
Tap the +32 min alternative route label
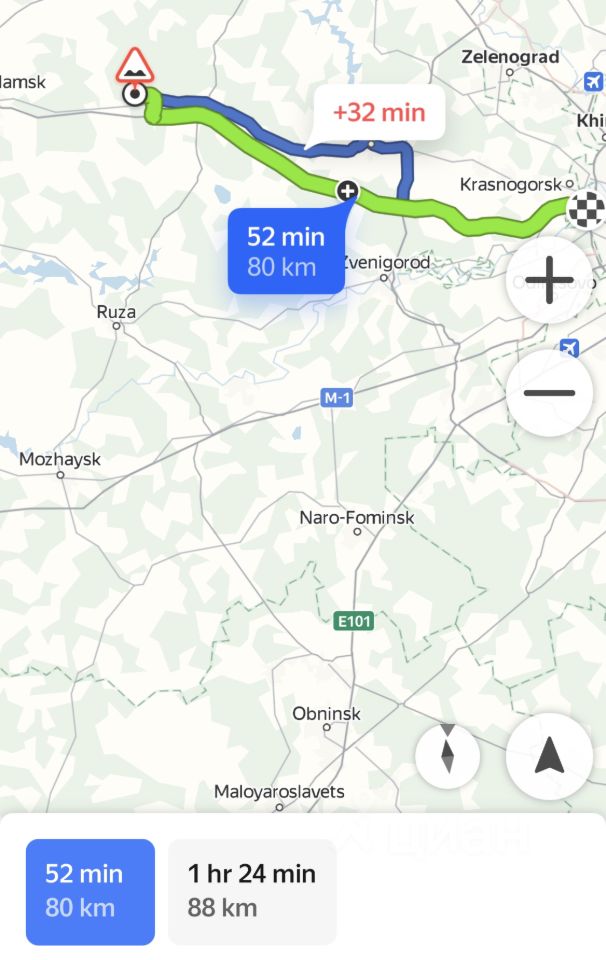click(378, 112)
